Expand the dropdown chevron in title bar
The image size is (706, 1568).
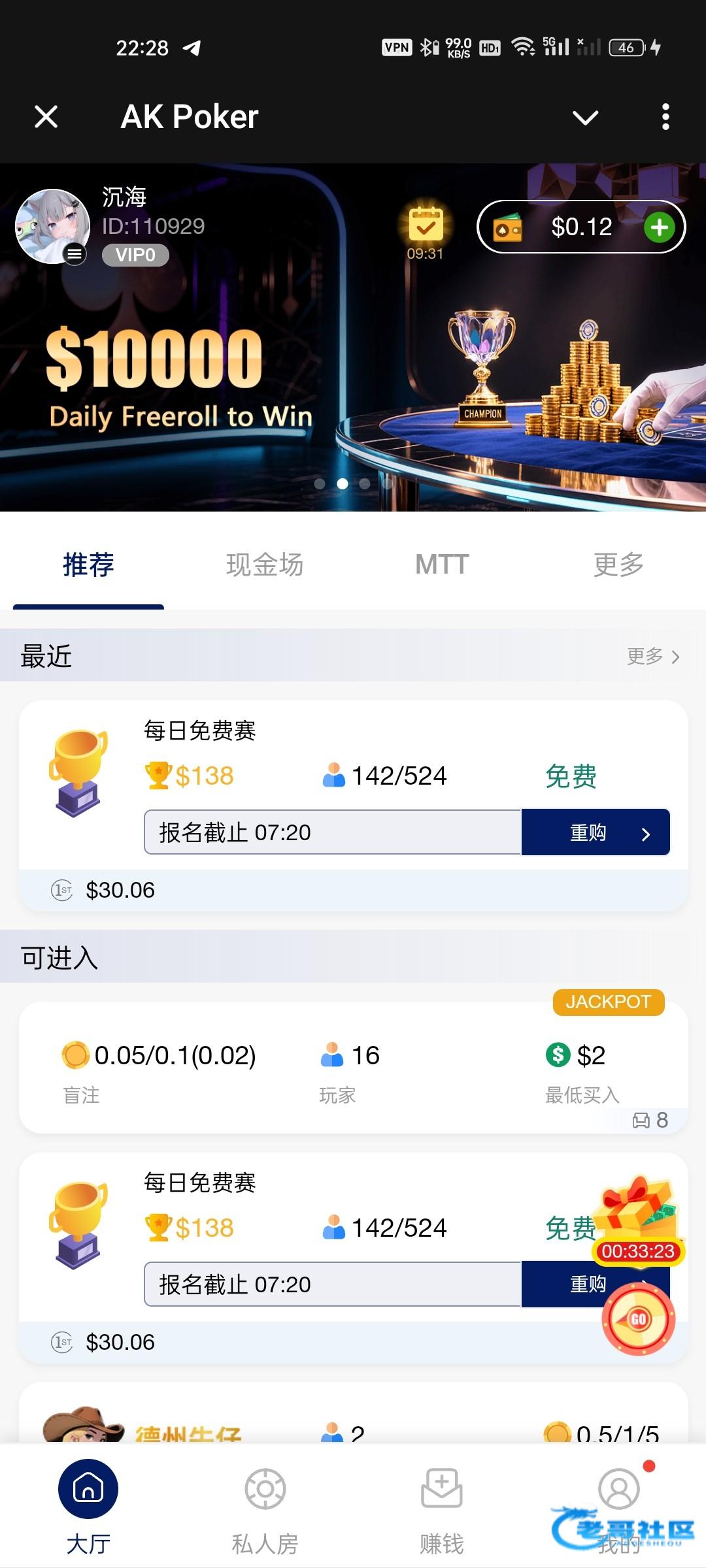click(x=585, y=118)
